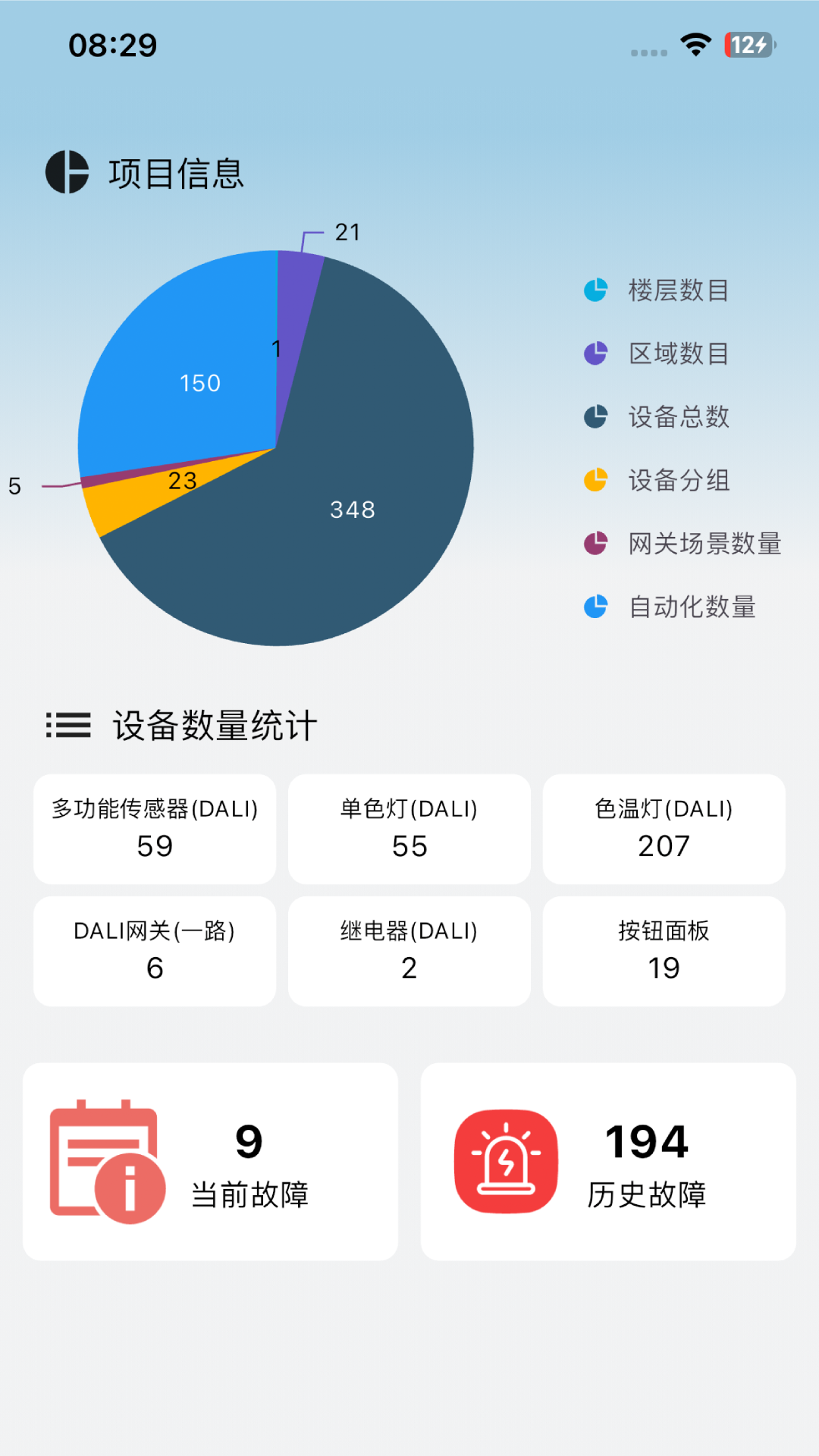Viewport: 819px width, 1456px height.
Task: Toggle the 楼层数目 legend entry visibility
Action: coord(676,290)
